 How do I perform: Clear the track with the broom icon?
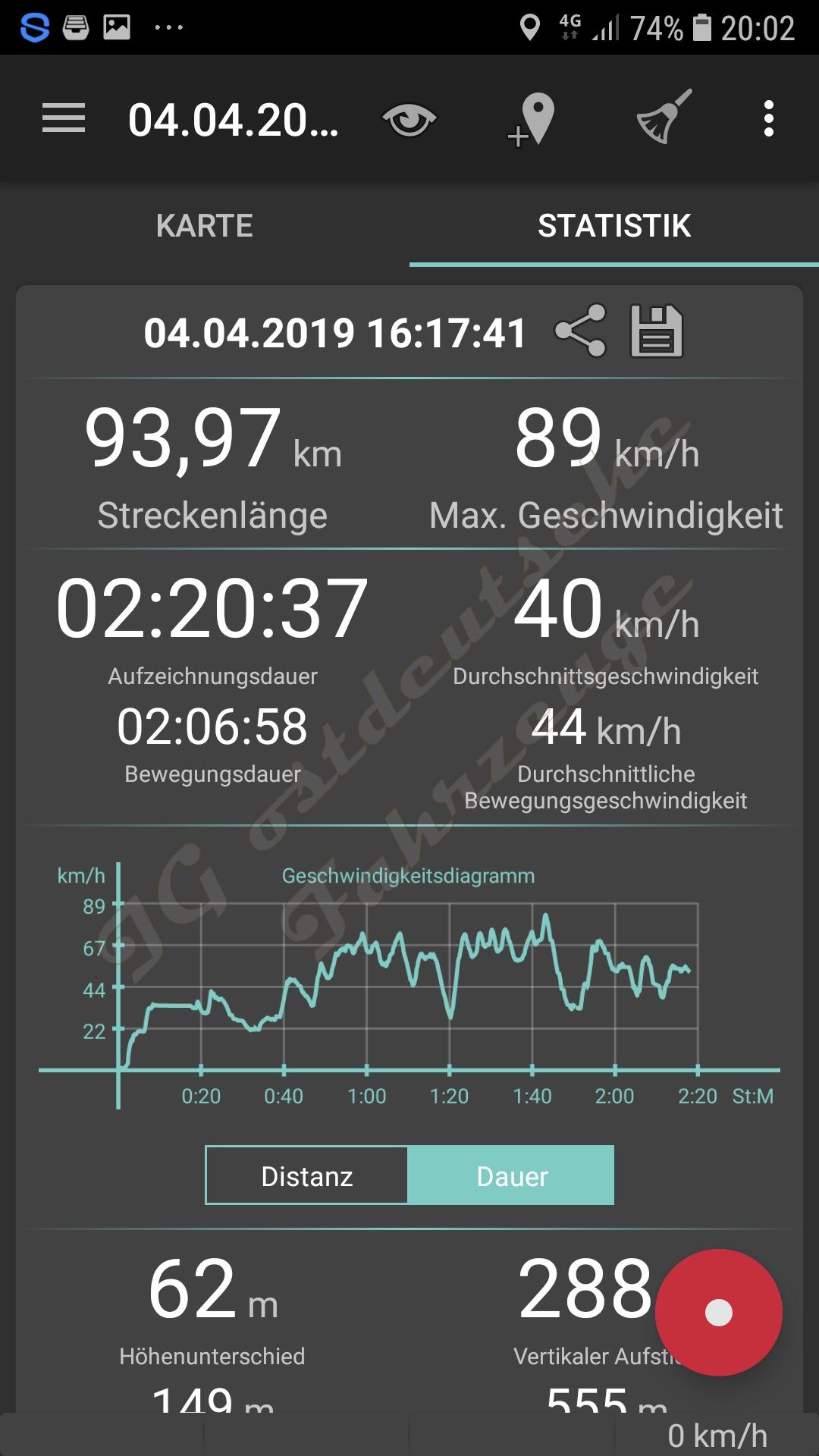click(x=664, y=118)
